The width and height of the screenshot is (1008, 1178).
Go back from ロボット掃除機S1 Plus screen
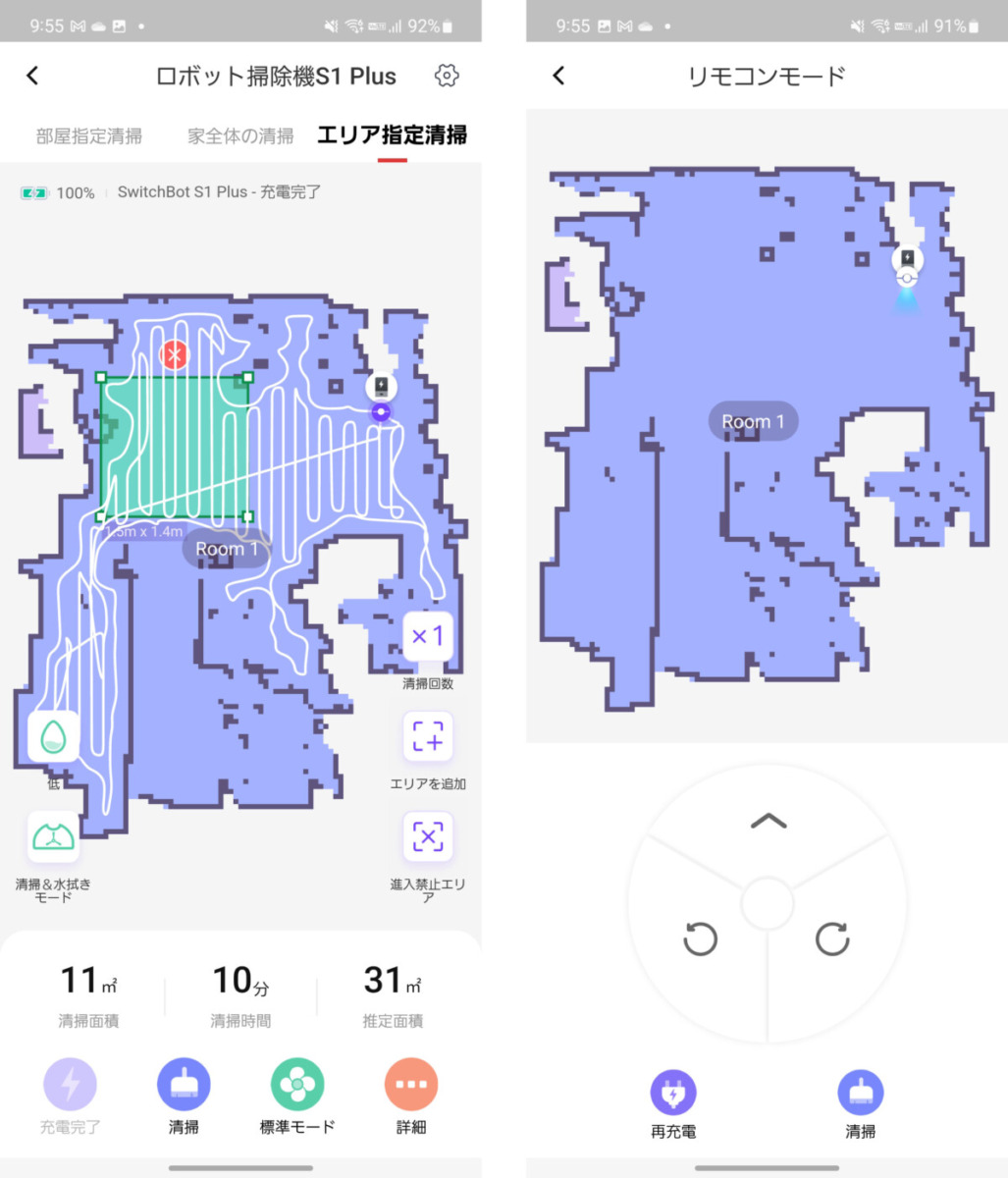[32, 76]
